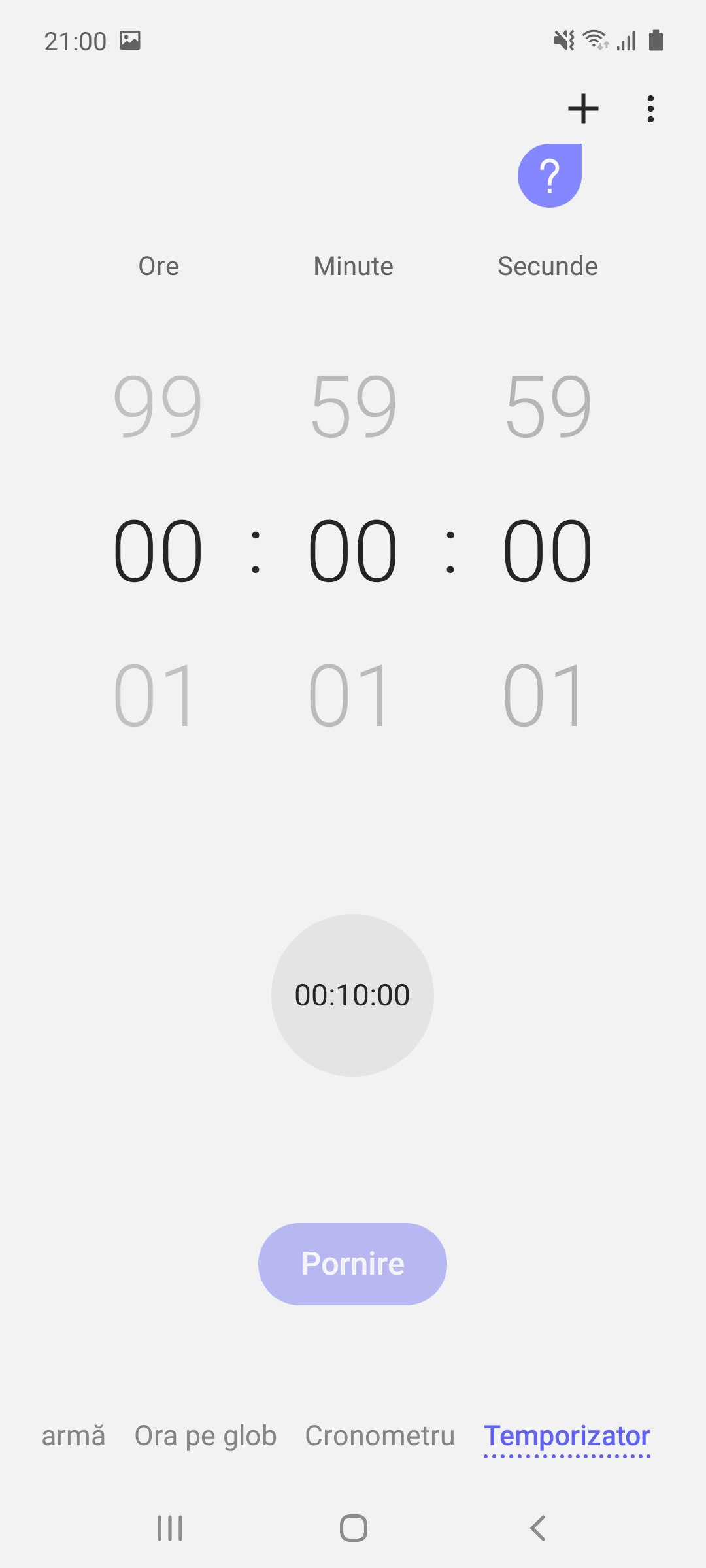This screenshot has width=706, height=1568.
Task: Switch to the Cronometru tab
Action: click(380, 1436)
